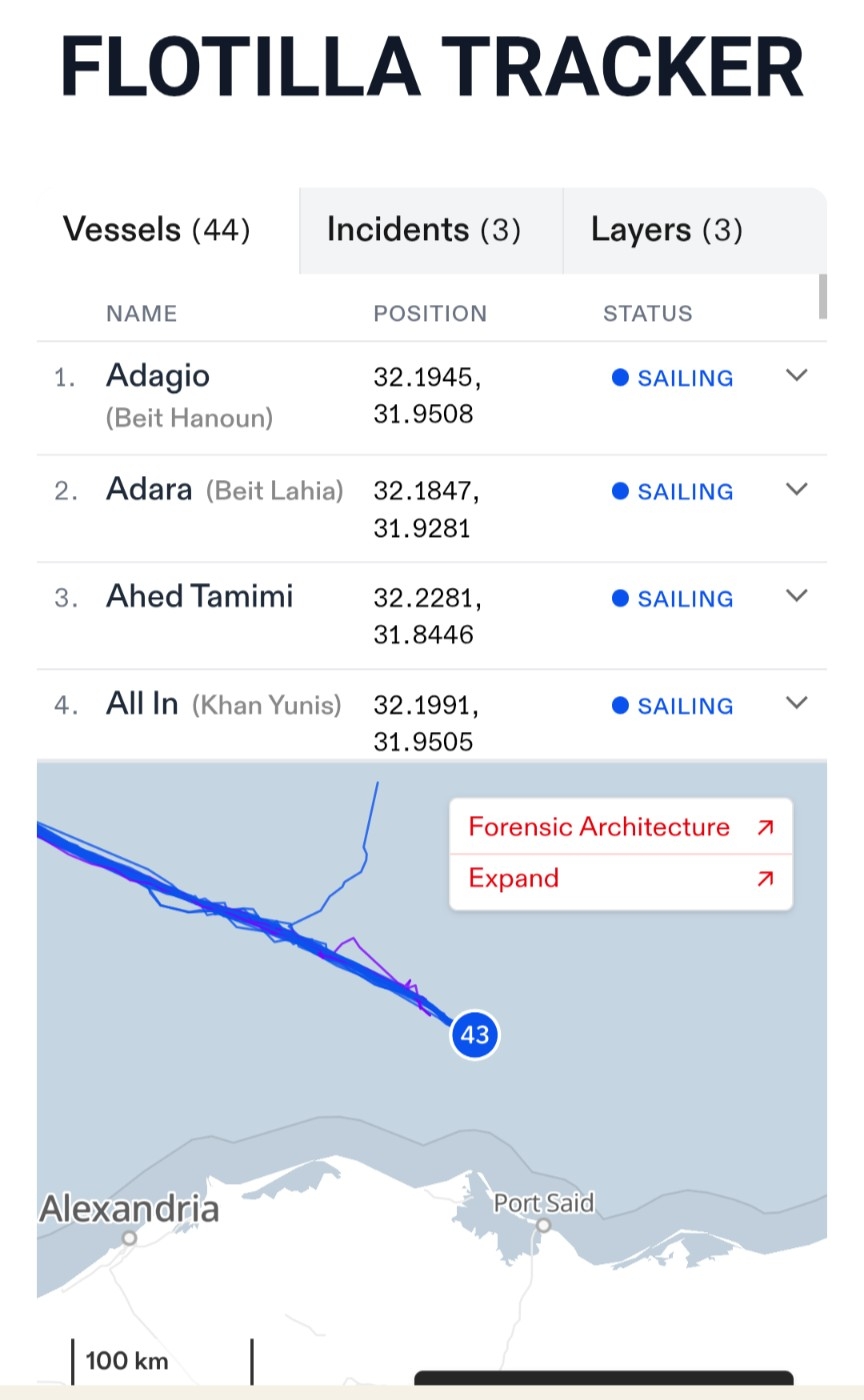This screenshot has height=1400, width=864.
Task: Expand the Adagio vessel row
Action: click(796, 376)
